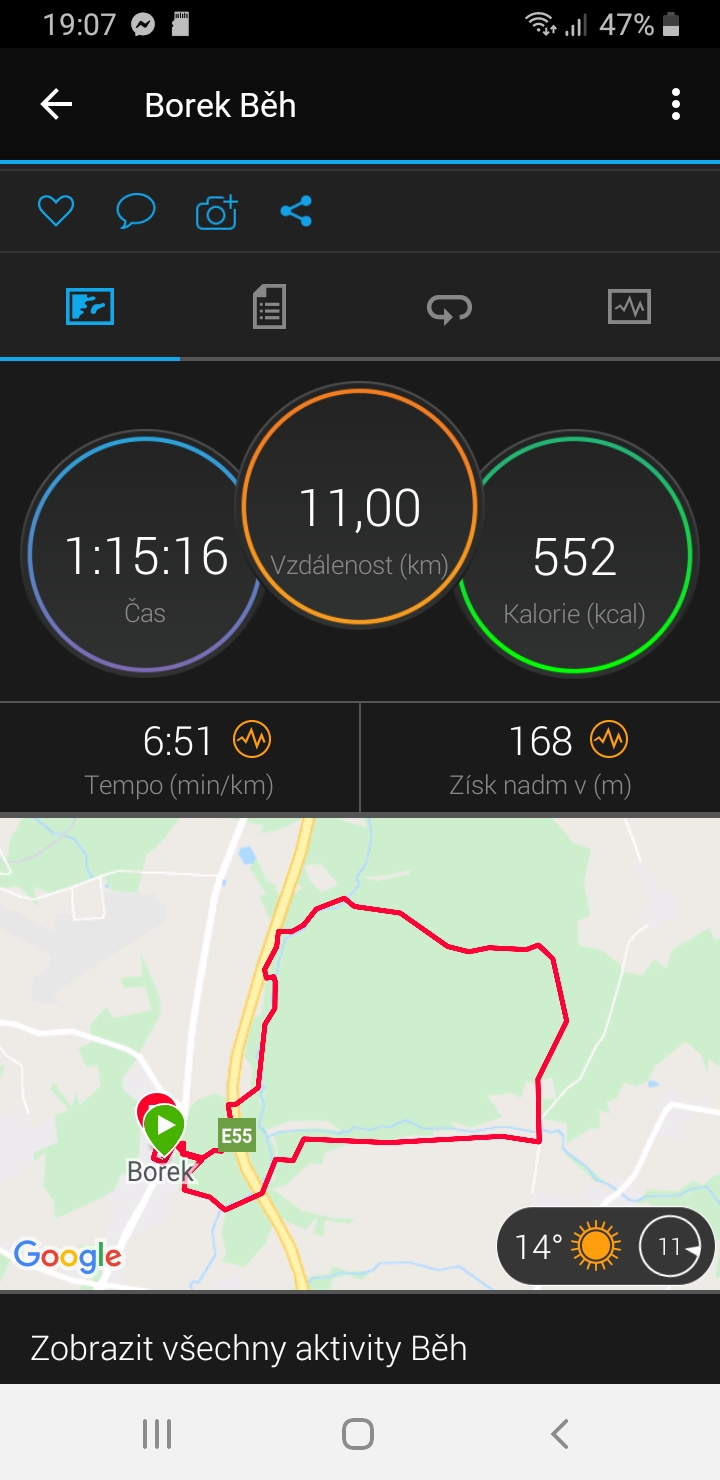720x1480 pixels.
Task: Tap the system home button
Action: pos(358,1434)
